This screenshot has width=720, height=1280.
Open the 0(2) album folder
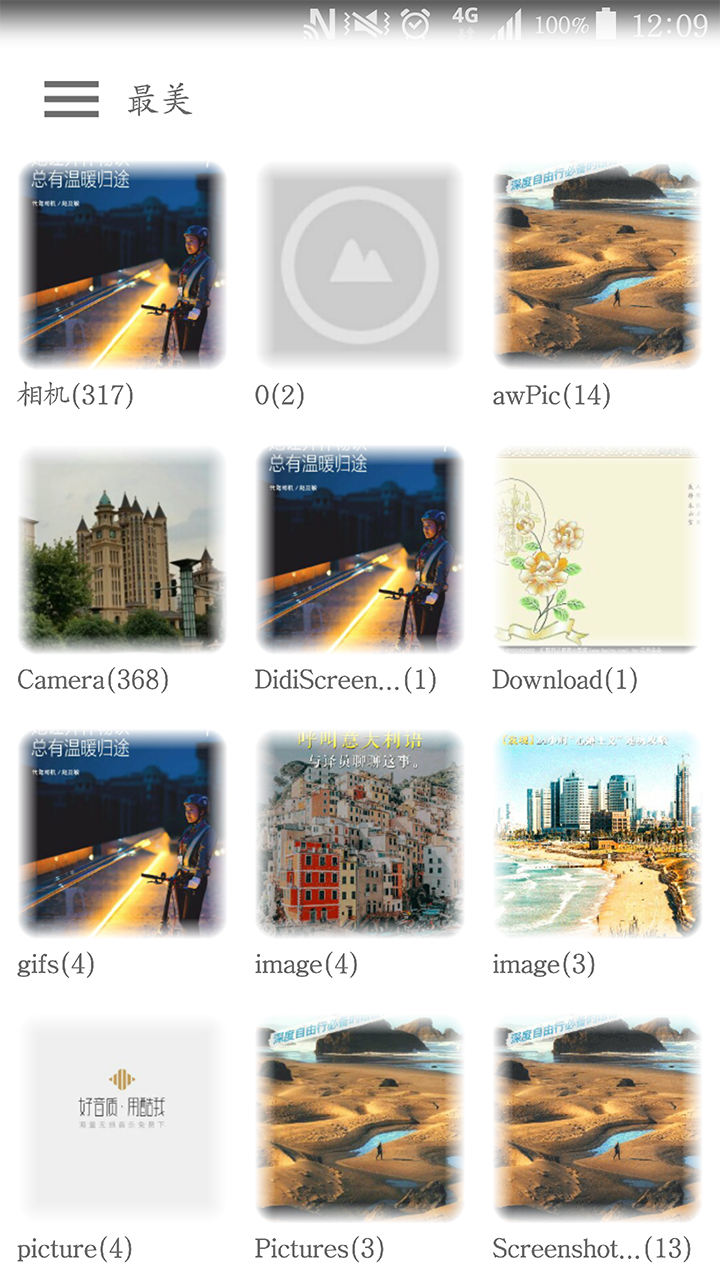359,266
